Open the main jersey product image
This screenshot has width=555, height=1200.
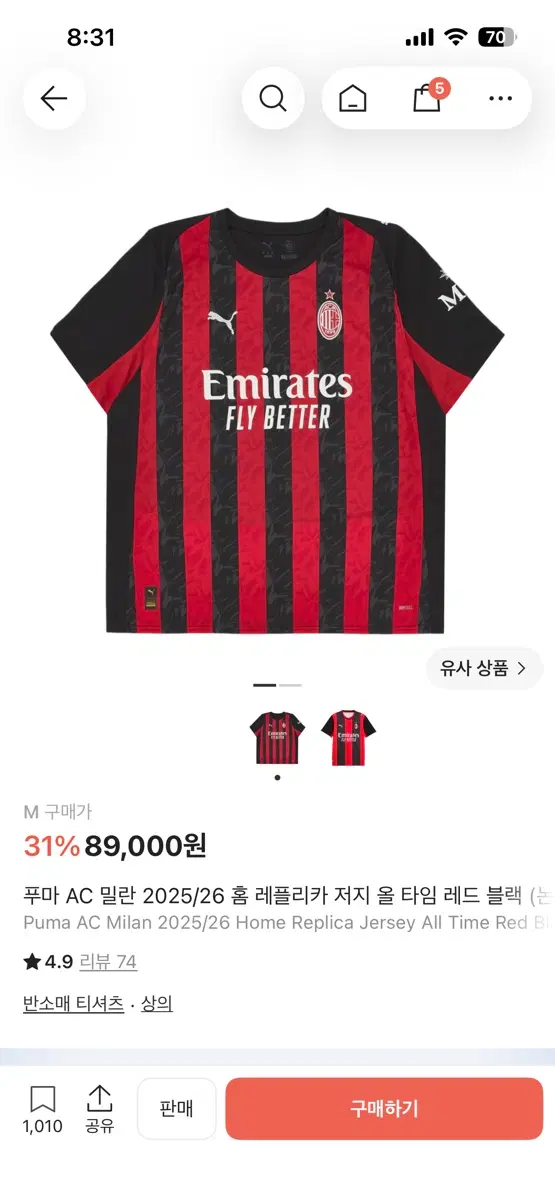click(x=277, y=425)
